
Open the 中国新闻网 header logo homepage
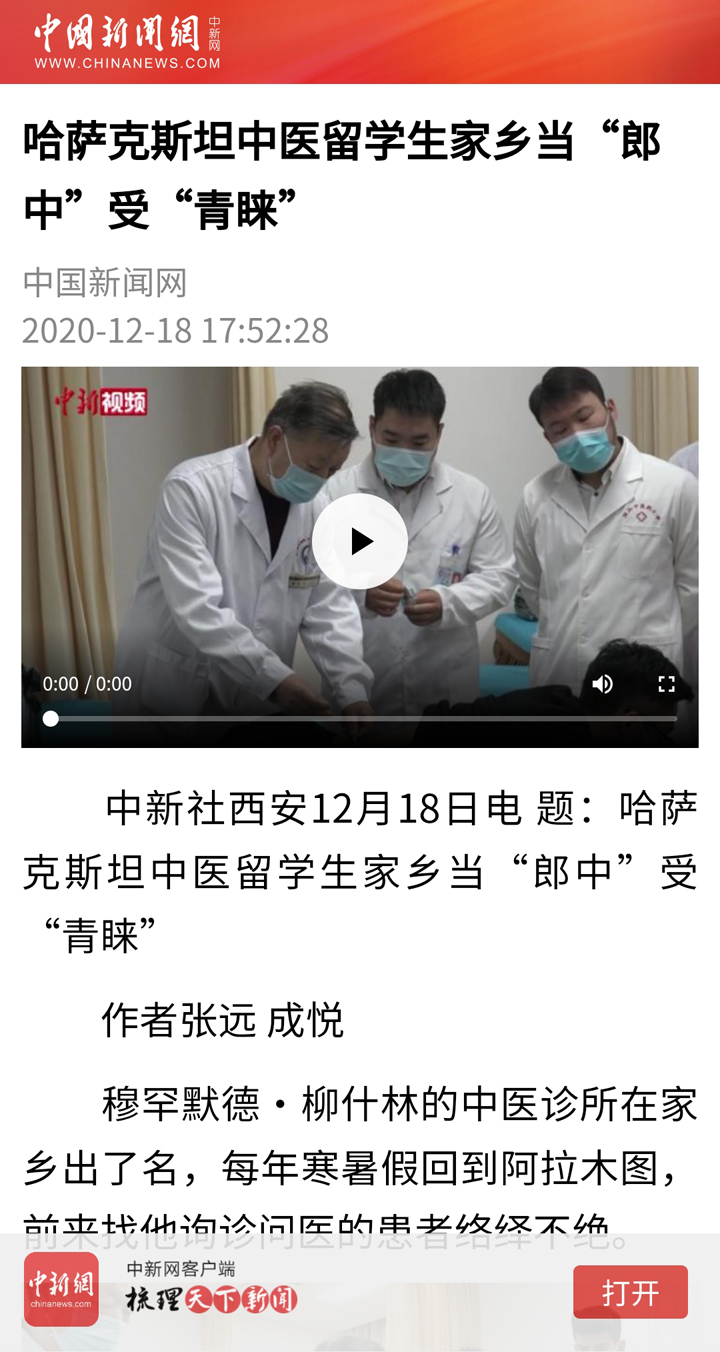(x=127, y=42)
